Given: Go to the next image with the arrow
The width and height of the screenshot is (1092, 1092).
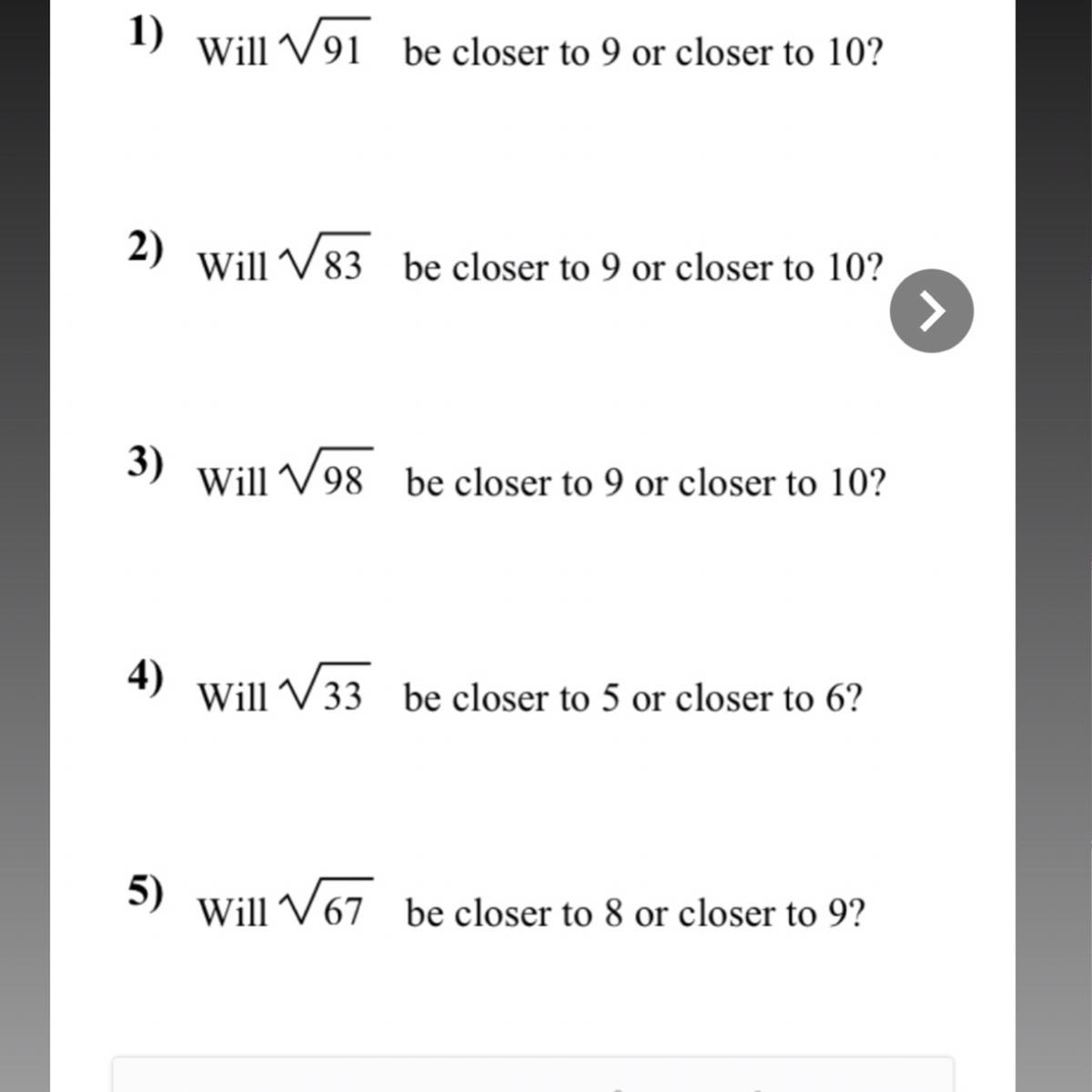Looking at the screenshot, I should [x=931, y=311].
